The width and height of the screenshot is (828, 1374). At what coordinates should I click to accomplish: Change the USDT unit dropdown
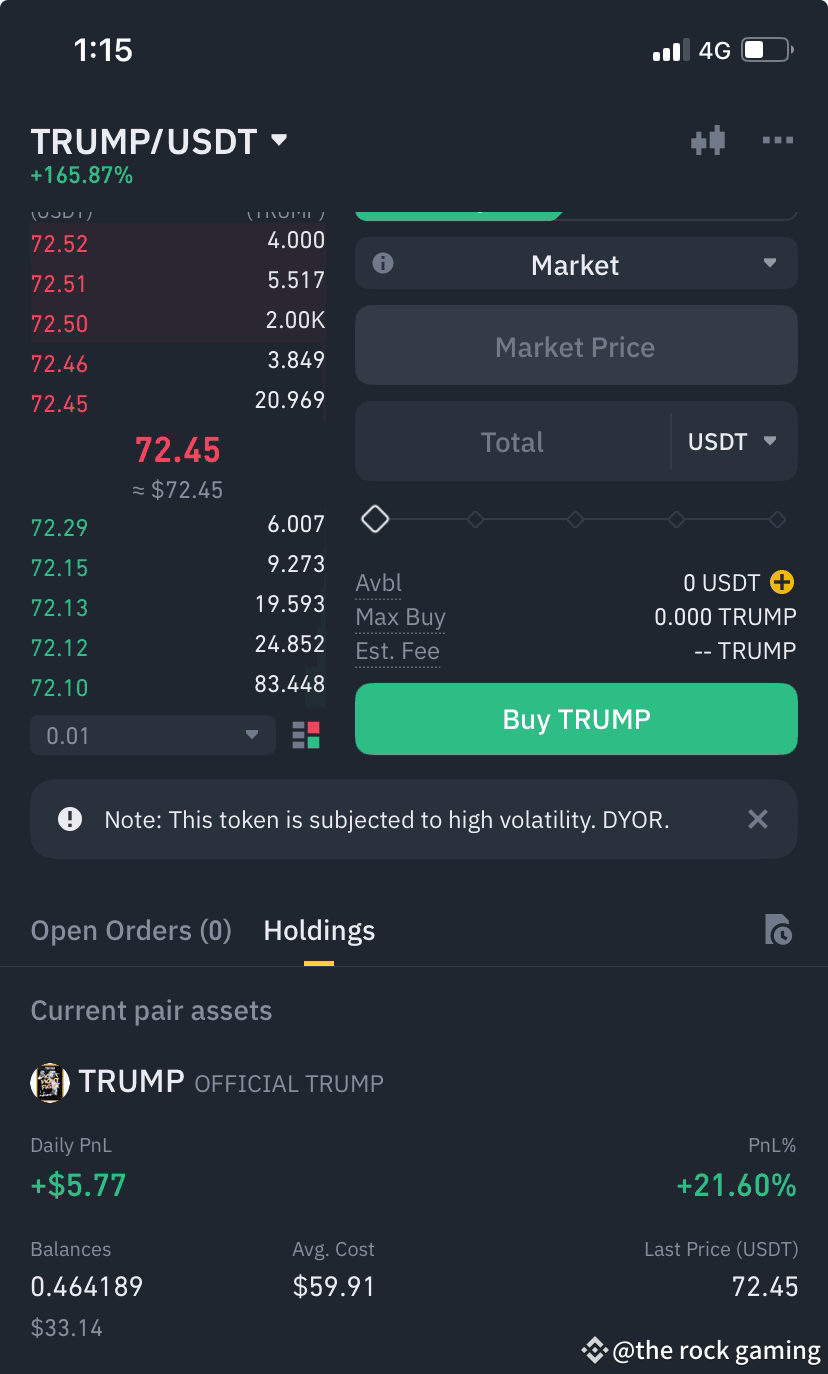(x=733, y=441)
